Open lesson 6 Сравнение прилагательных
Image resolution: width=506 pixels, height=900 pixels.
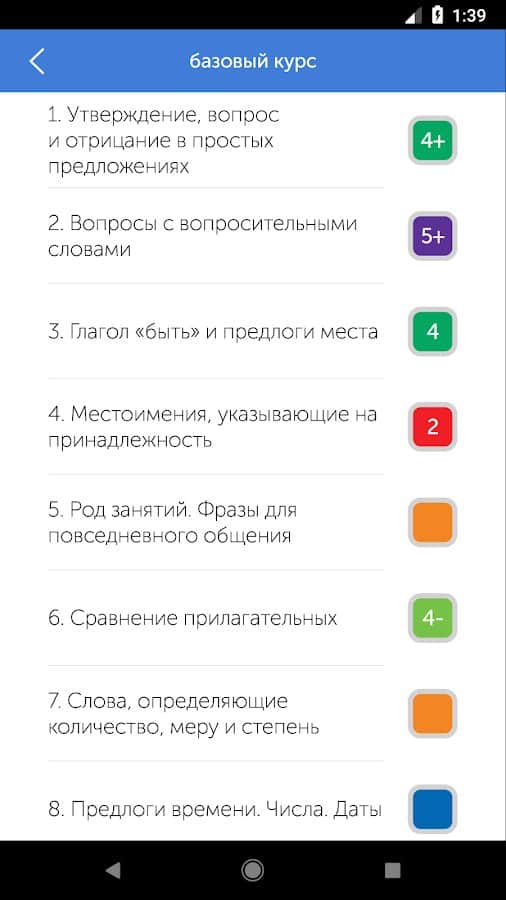[x=252, y=618]
